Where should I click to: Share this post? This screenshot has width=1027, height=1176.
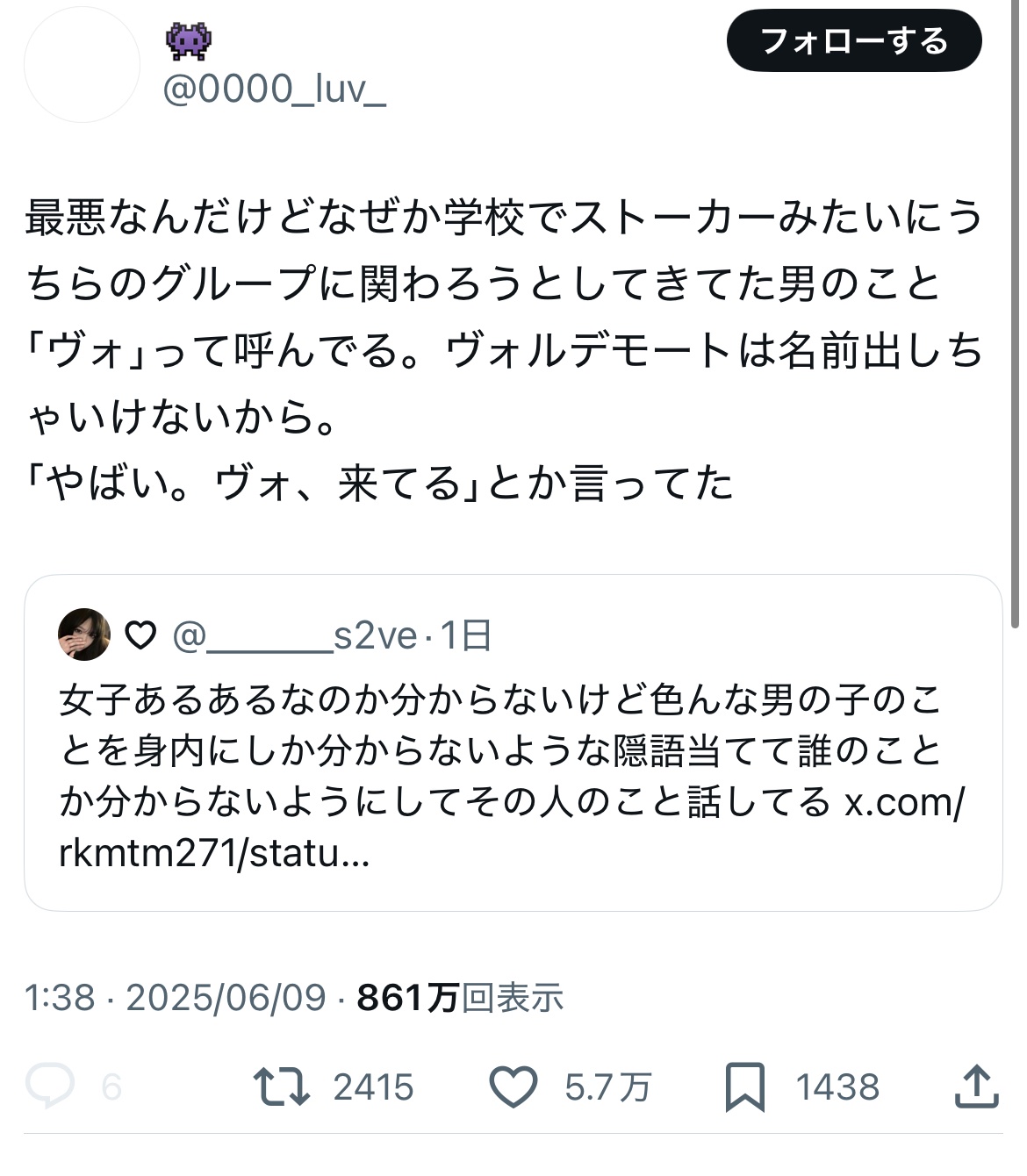point(976,1086)
